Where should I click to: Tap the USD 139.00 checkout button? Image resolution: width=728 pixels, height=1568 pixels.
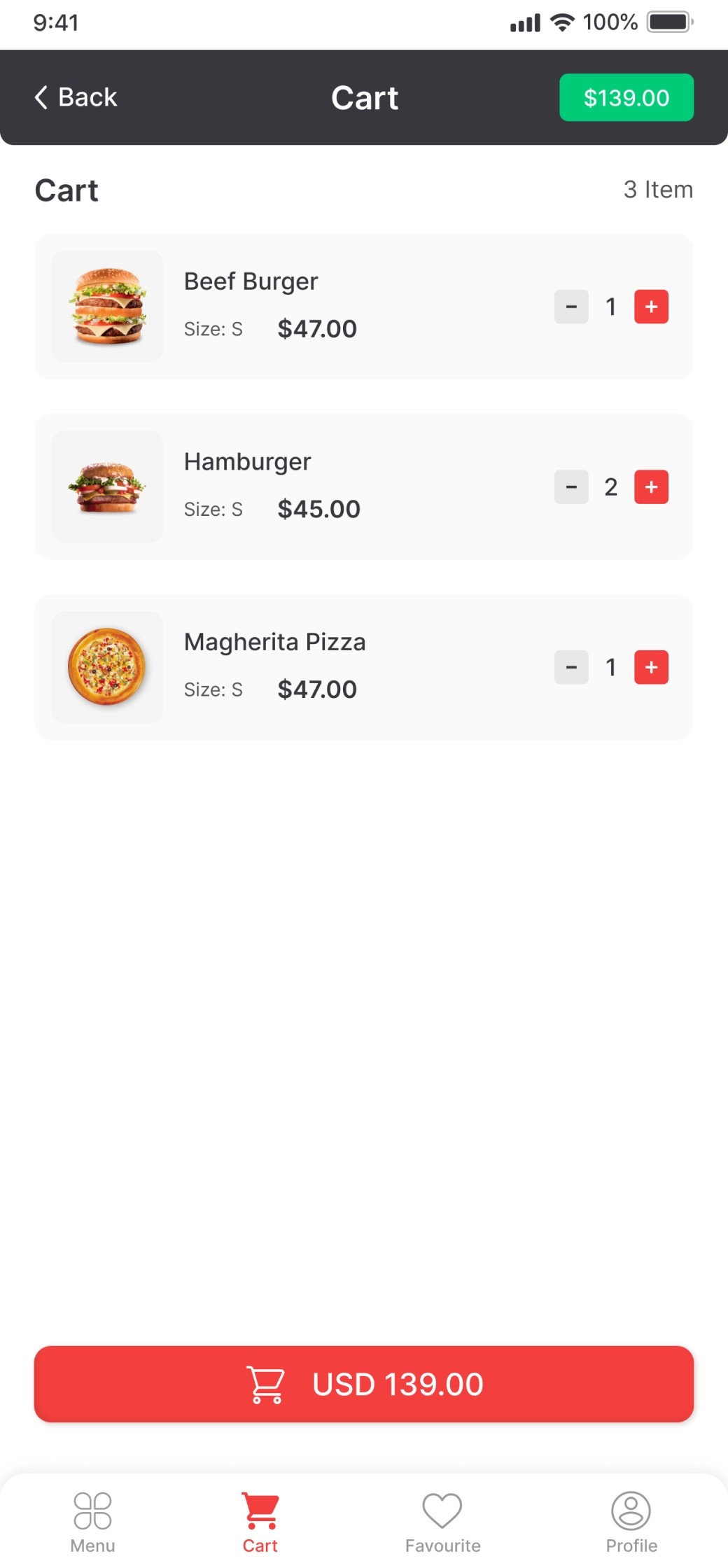[x=363, y=1383]
